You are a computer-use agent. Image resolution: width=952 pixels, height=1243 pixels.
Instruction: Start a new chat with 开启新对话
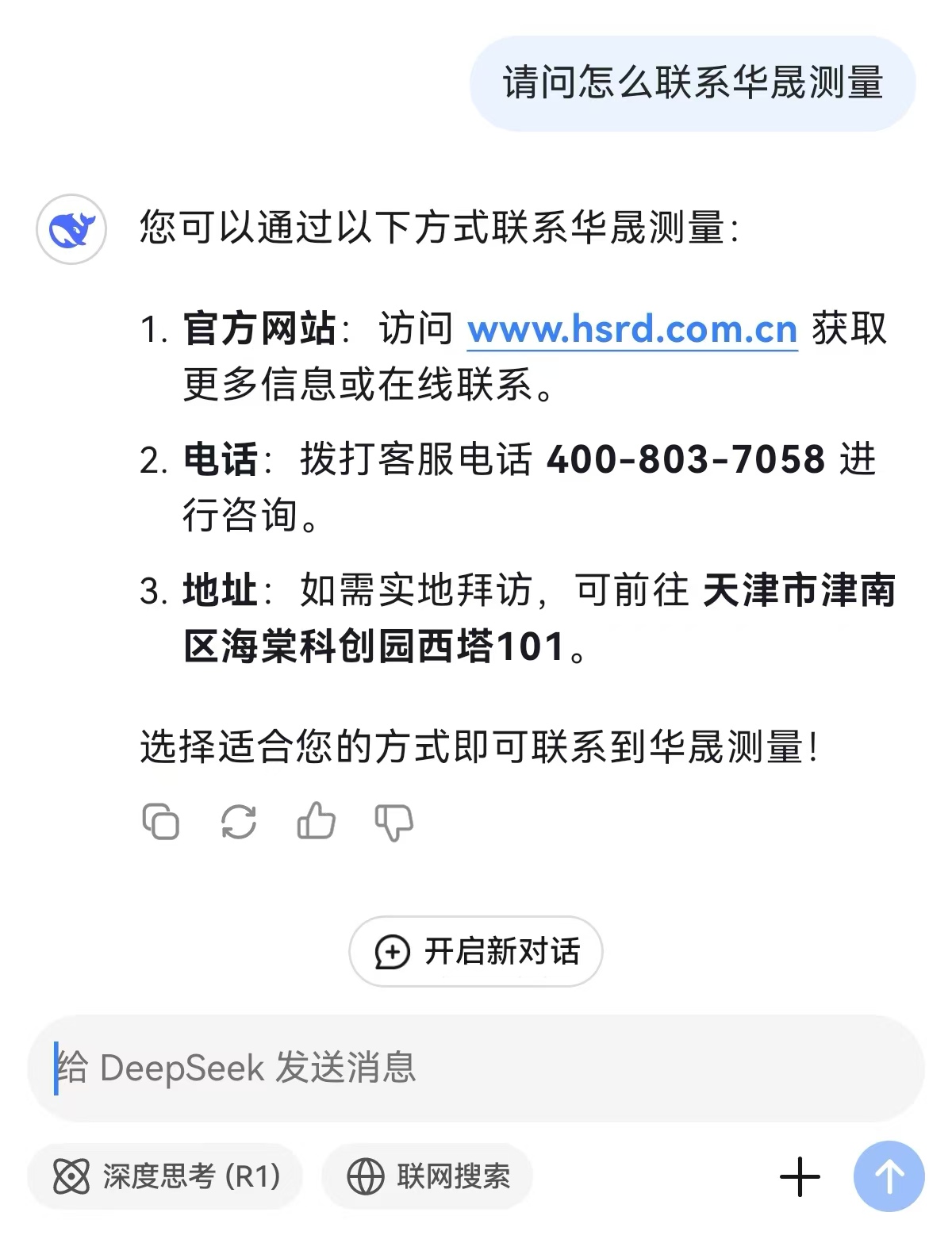476,951
